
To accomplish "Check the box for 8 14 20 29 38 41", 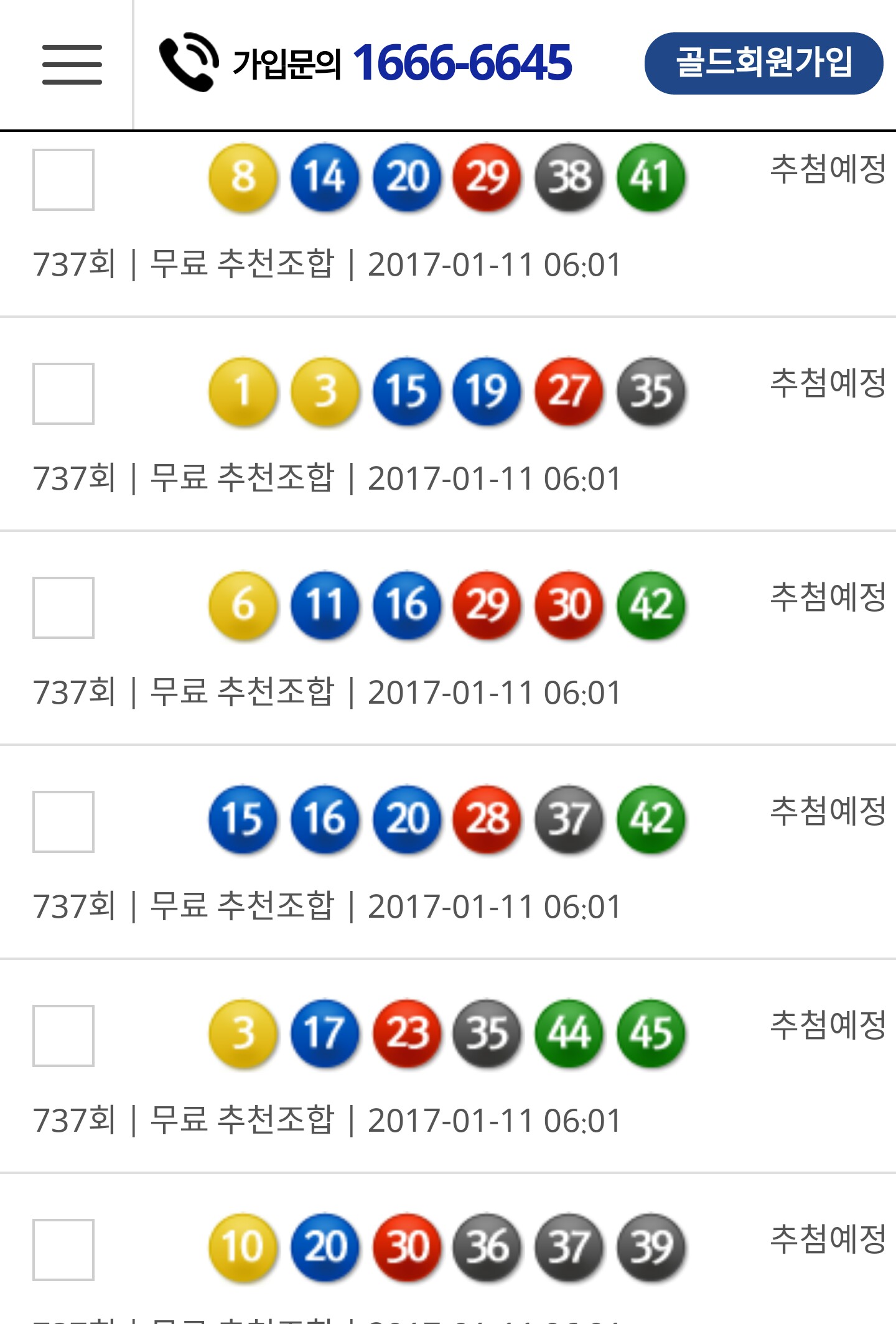I will point(63,180).
